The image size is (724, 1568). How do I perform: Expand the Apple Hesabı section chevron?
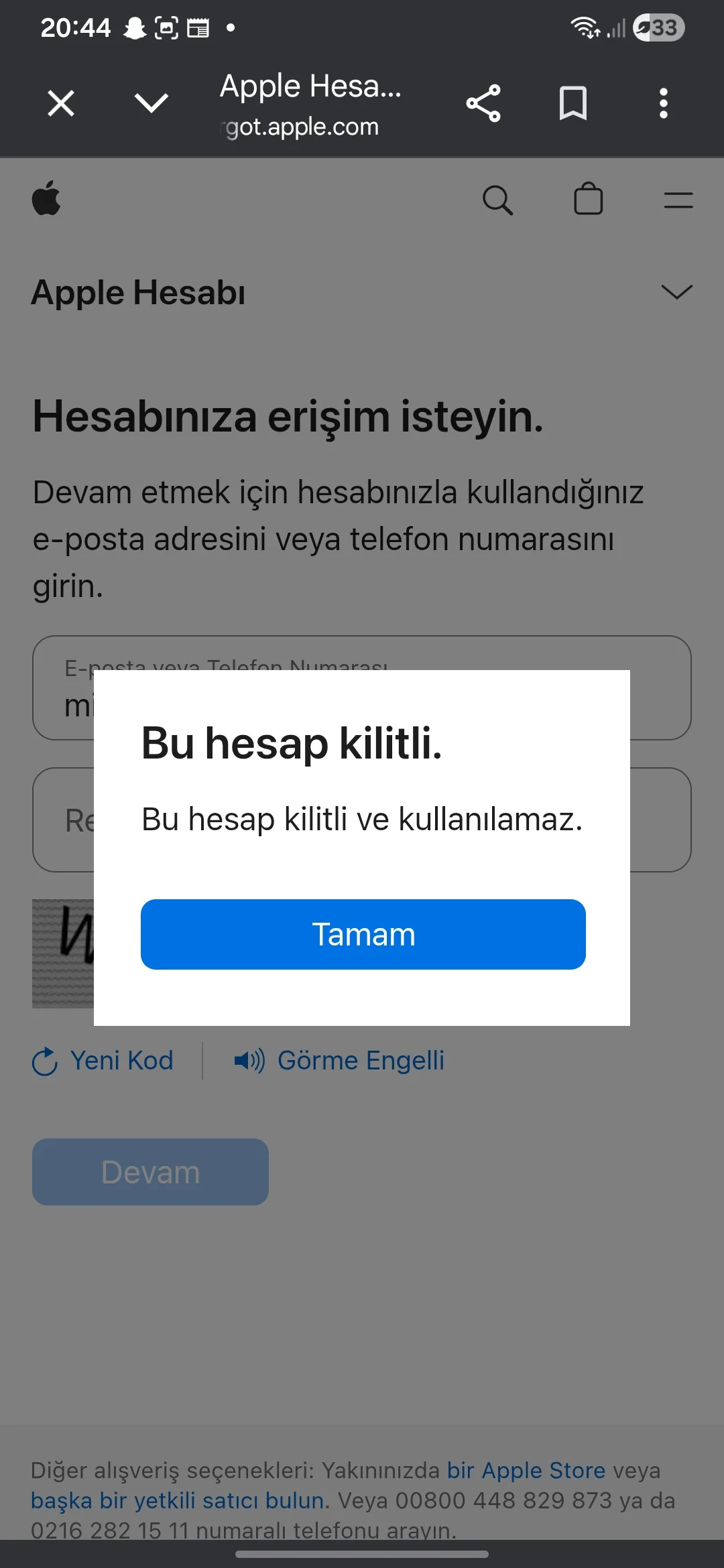676,292
